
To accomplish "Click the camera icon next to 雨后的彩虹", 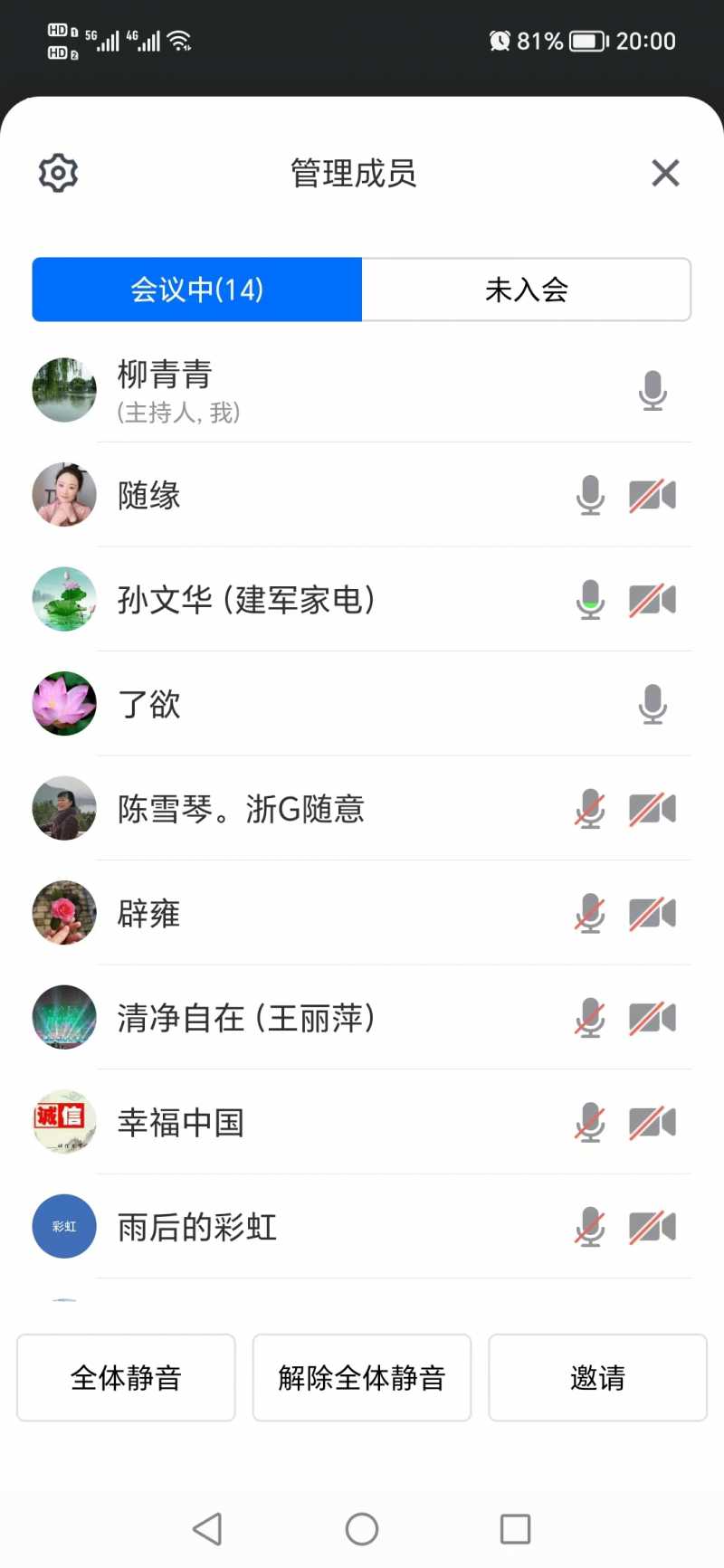I will (653, 1226).
